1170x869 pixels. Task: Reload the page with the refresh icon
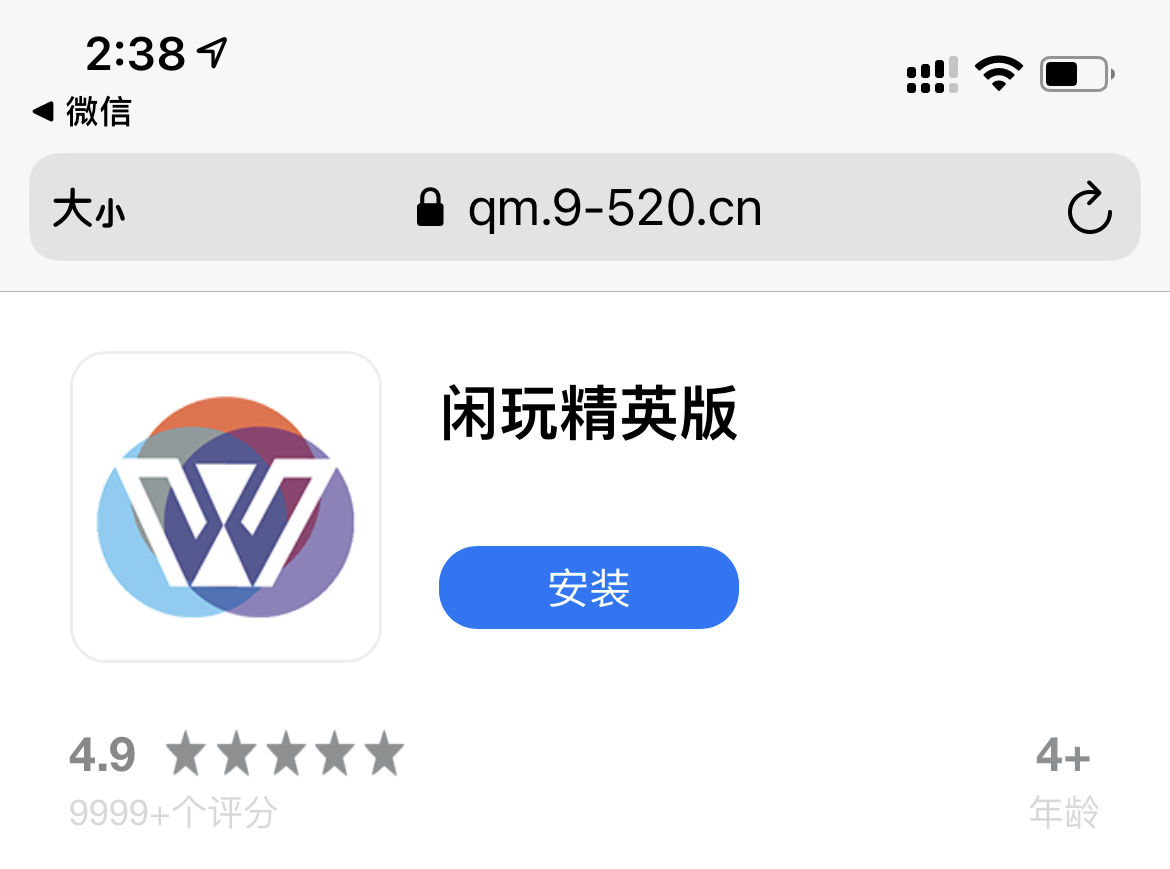pos(1089,208)
